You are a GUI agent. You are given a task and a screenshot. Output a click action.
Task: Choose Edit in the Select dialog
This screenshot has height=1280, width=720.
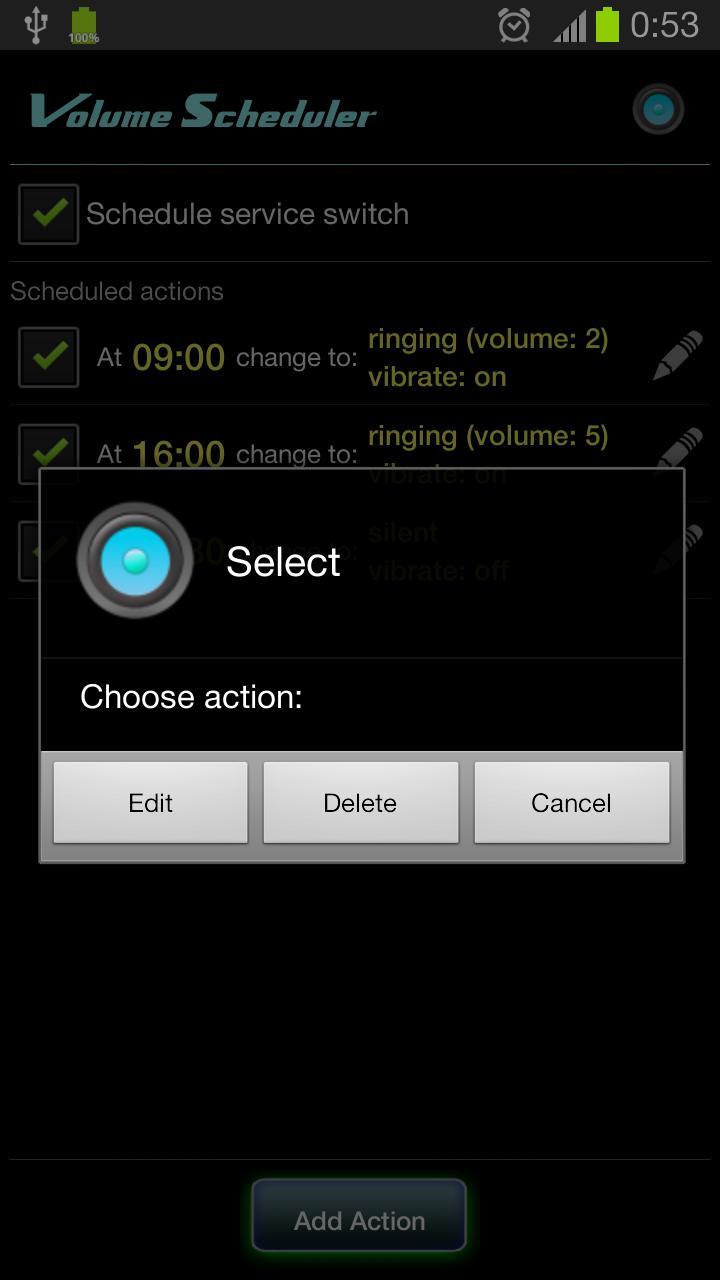(x=150, y=803)
